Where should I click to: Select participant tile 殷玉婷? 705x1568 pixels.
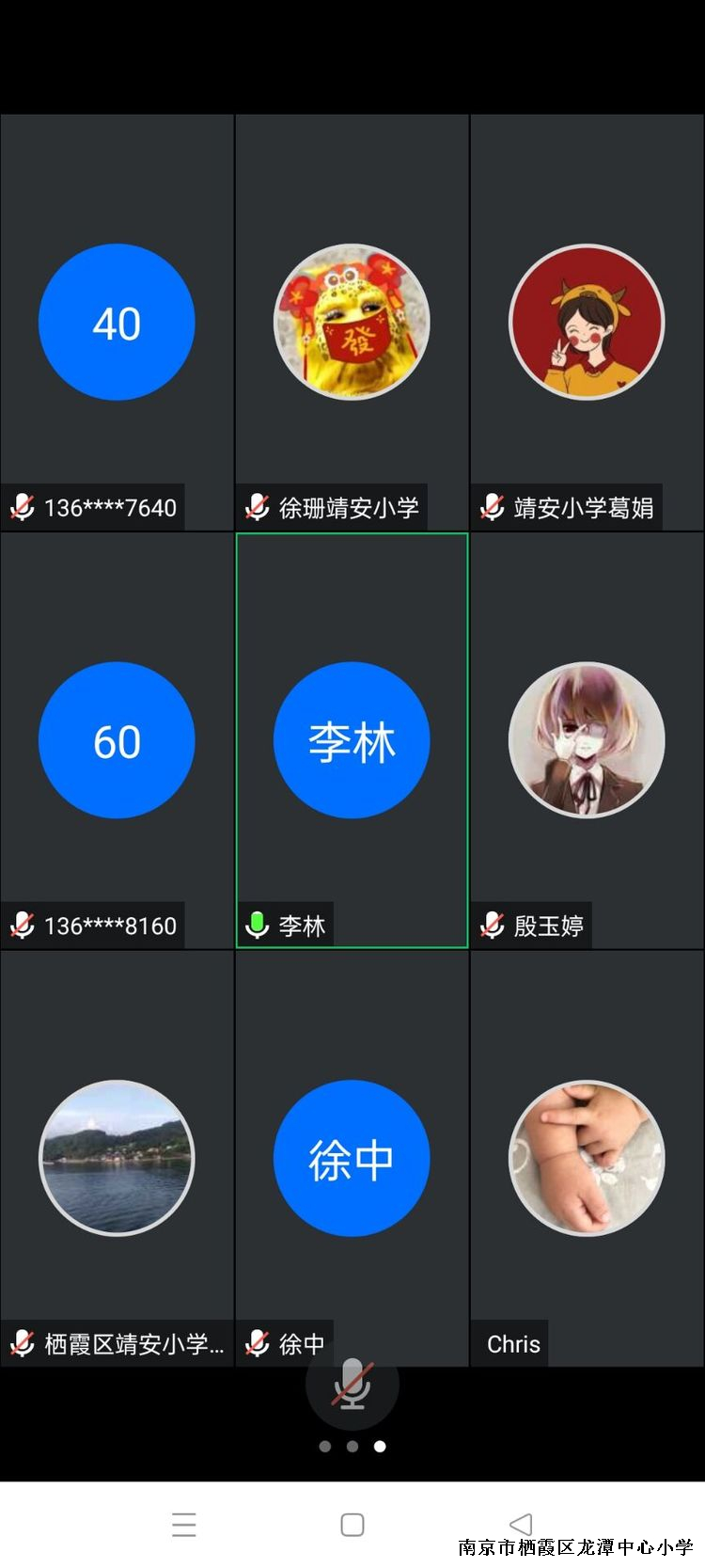pos(587,740)
